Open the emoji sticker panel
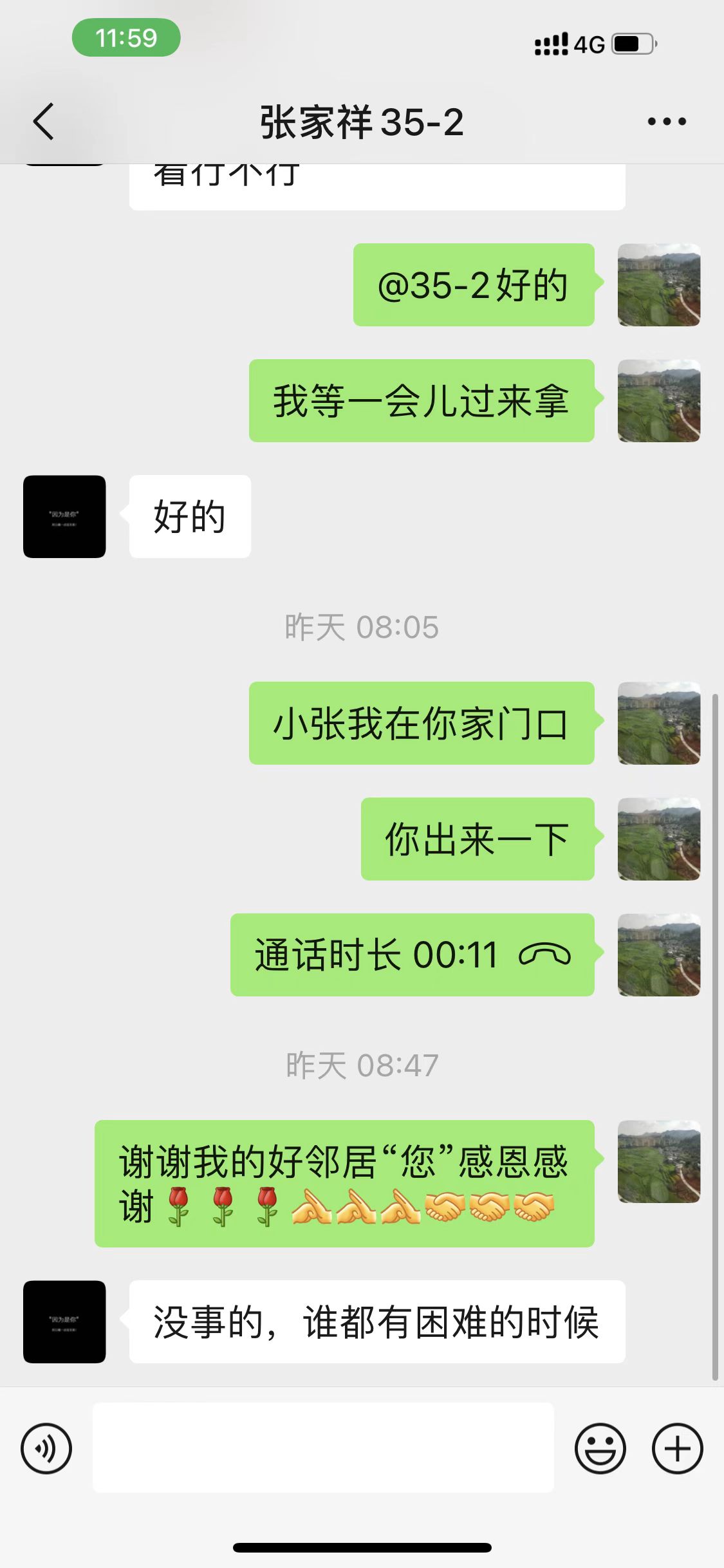Viewport: 724px width, 1568px height. [x=600, y=1448]
